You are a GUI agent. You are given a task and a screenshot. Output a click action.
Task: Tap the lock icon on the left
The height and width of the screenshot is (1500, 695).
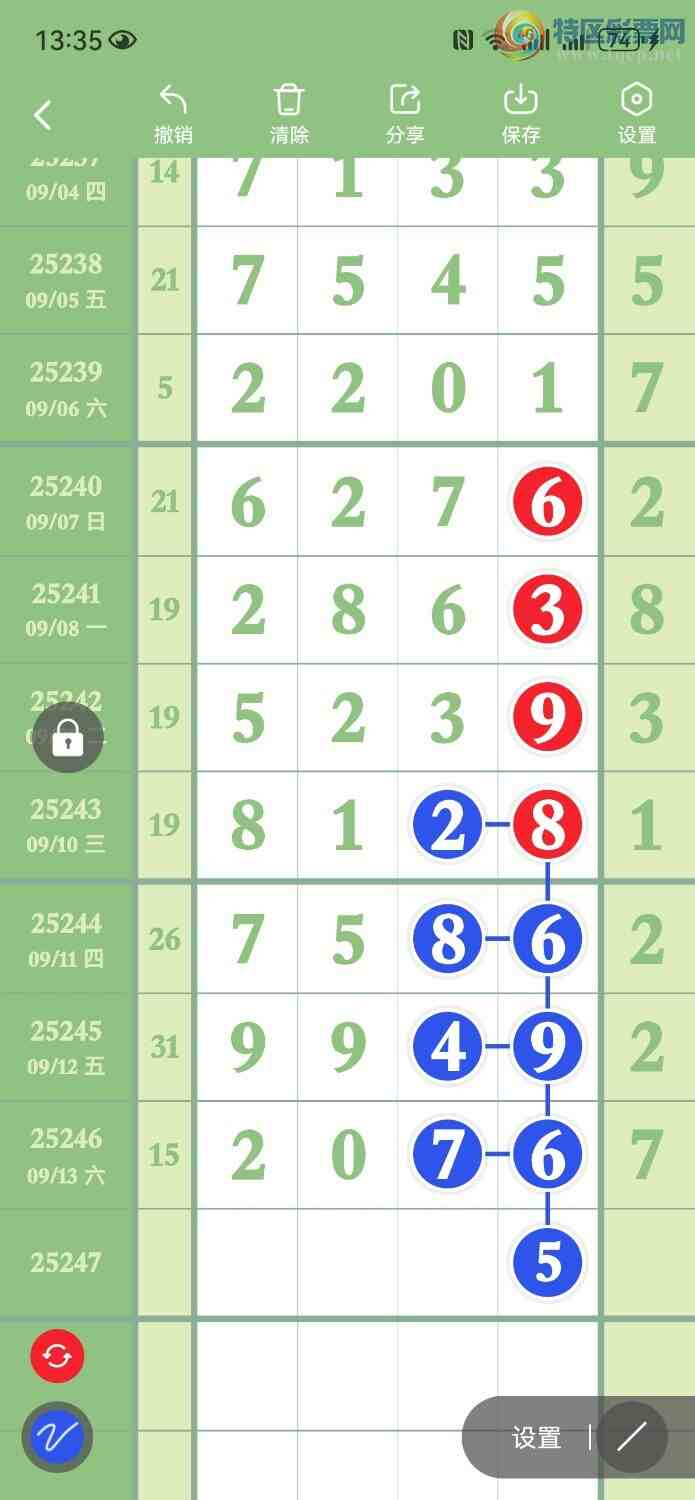coord(67,740)
